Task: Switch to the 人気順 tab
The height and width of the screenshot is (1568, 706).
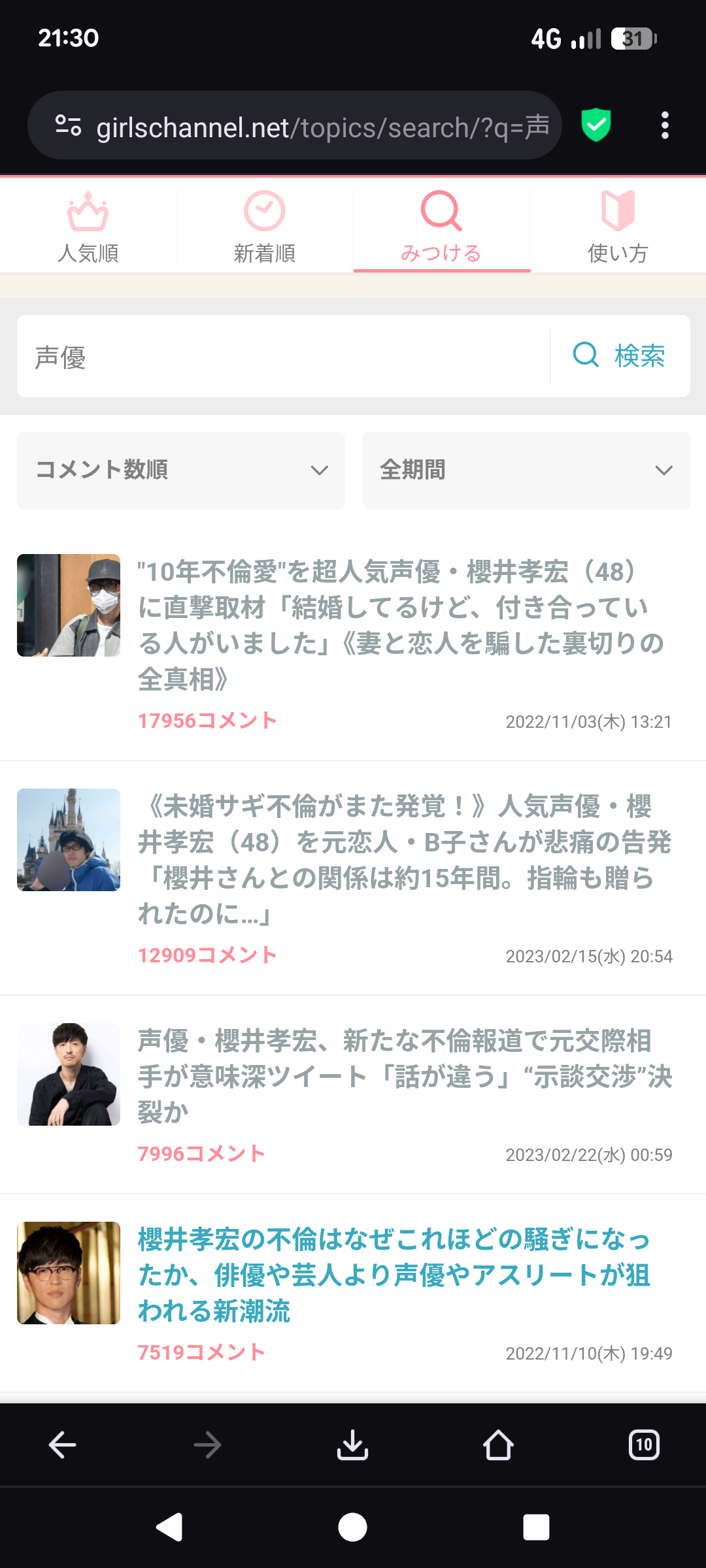Action: tap(88, 226)
